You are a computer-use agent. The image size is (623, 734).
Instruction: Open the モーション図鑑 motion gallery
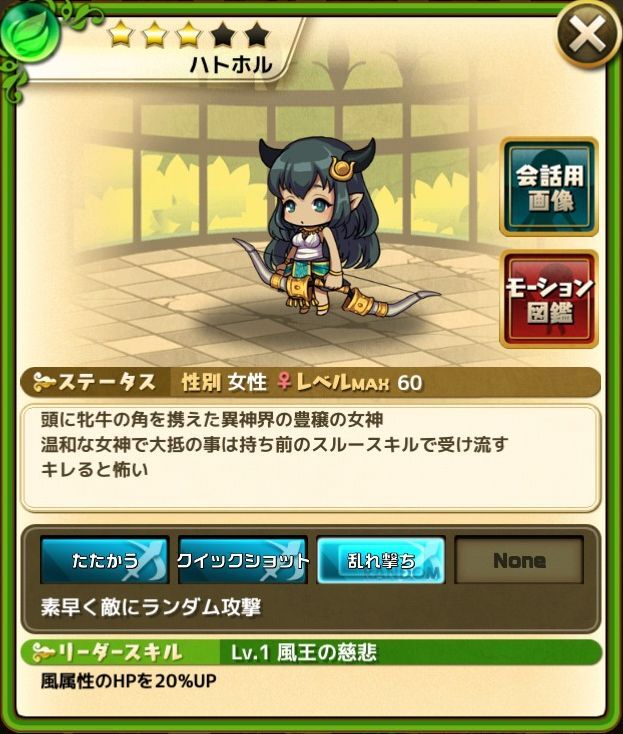[x=549, y=299]
